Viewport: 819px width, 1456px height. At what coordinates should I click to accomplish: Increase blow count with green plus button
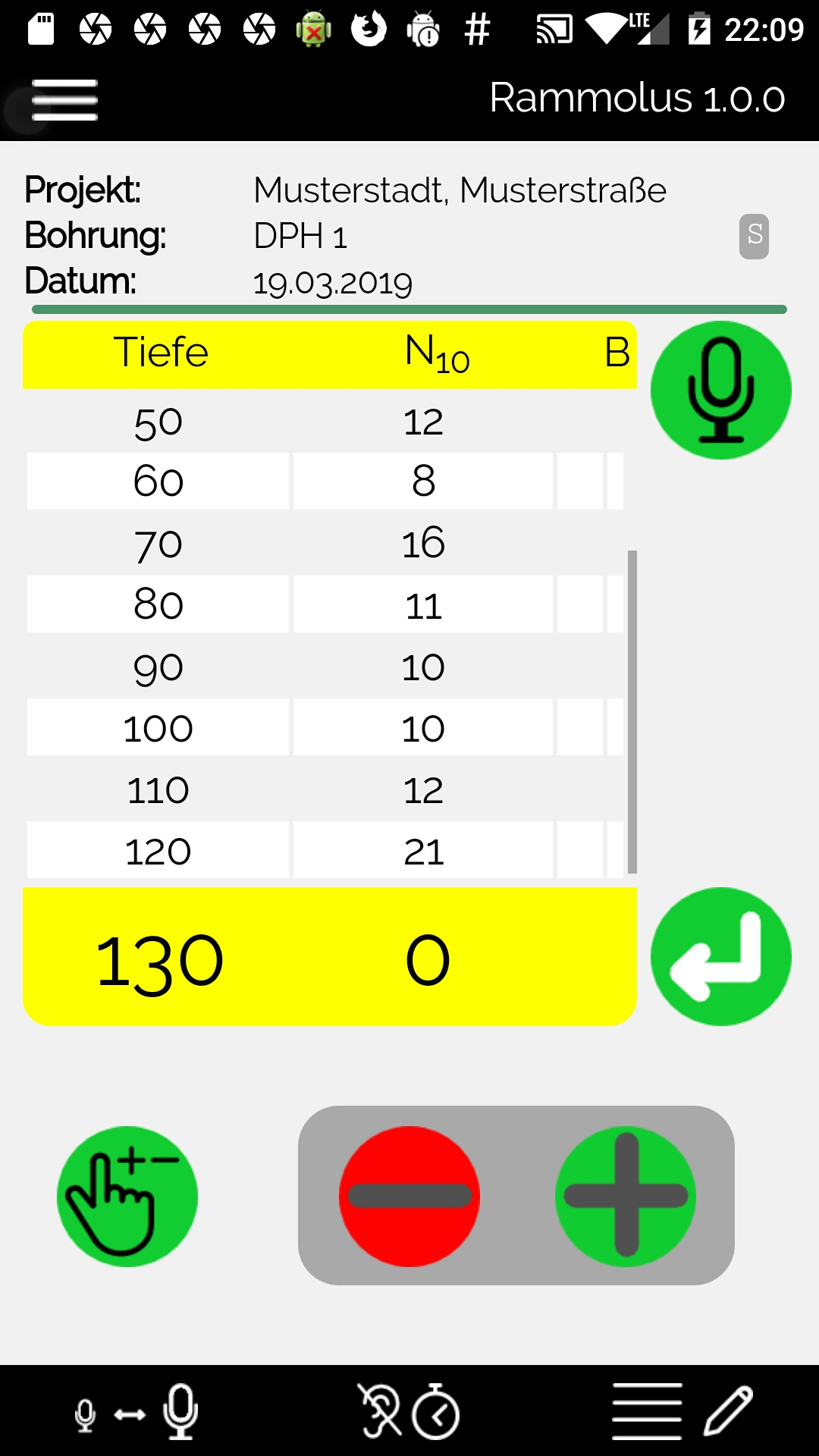[x=626, y=1196]
